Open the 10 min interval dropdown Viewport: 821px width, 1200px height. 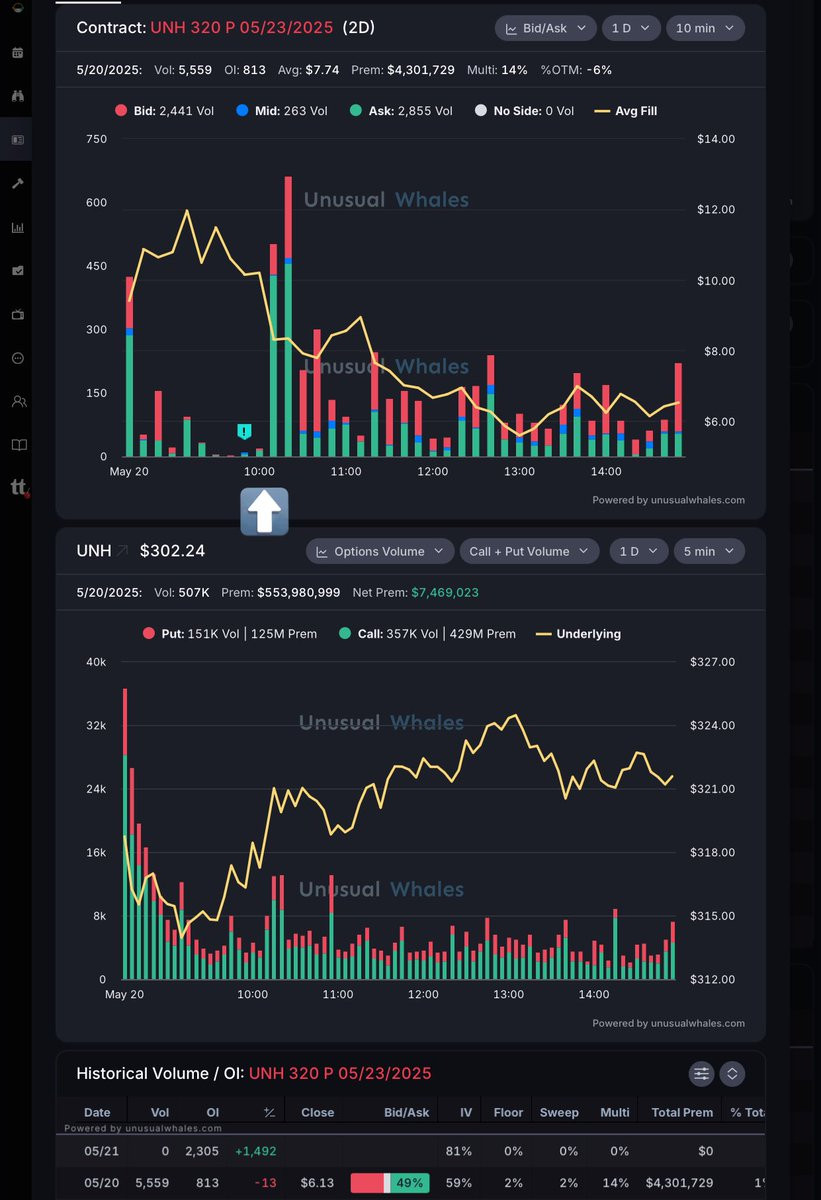(x=705, y=28)
